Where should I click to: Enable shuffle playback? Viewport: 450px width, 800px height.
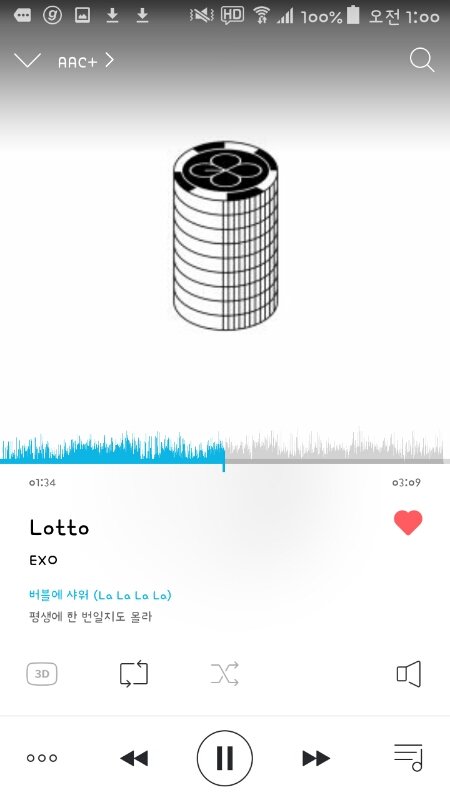[224, 673]
